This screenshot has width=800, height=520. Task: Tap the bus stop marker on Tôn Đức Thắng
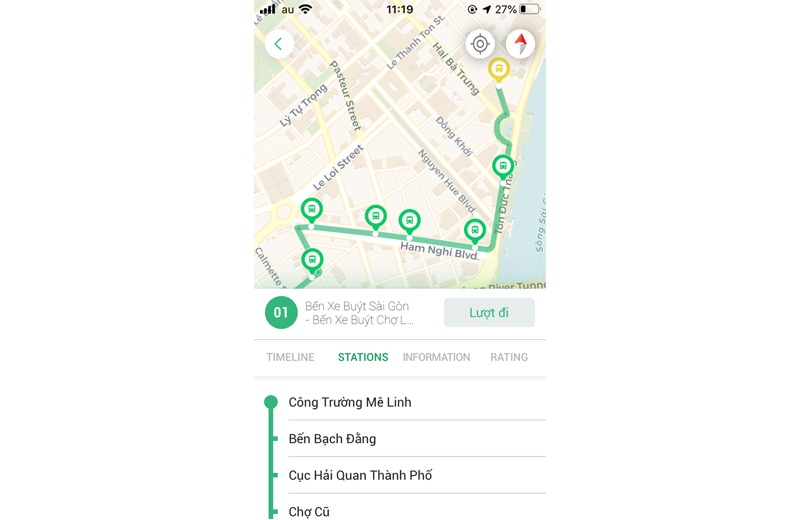[x=503, y=166]
